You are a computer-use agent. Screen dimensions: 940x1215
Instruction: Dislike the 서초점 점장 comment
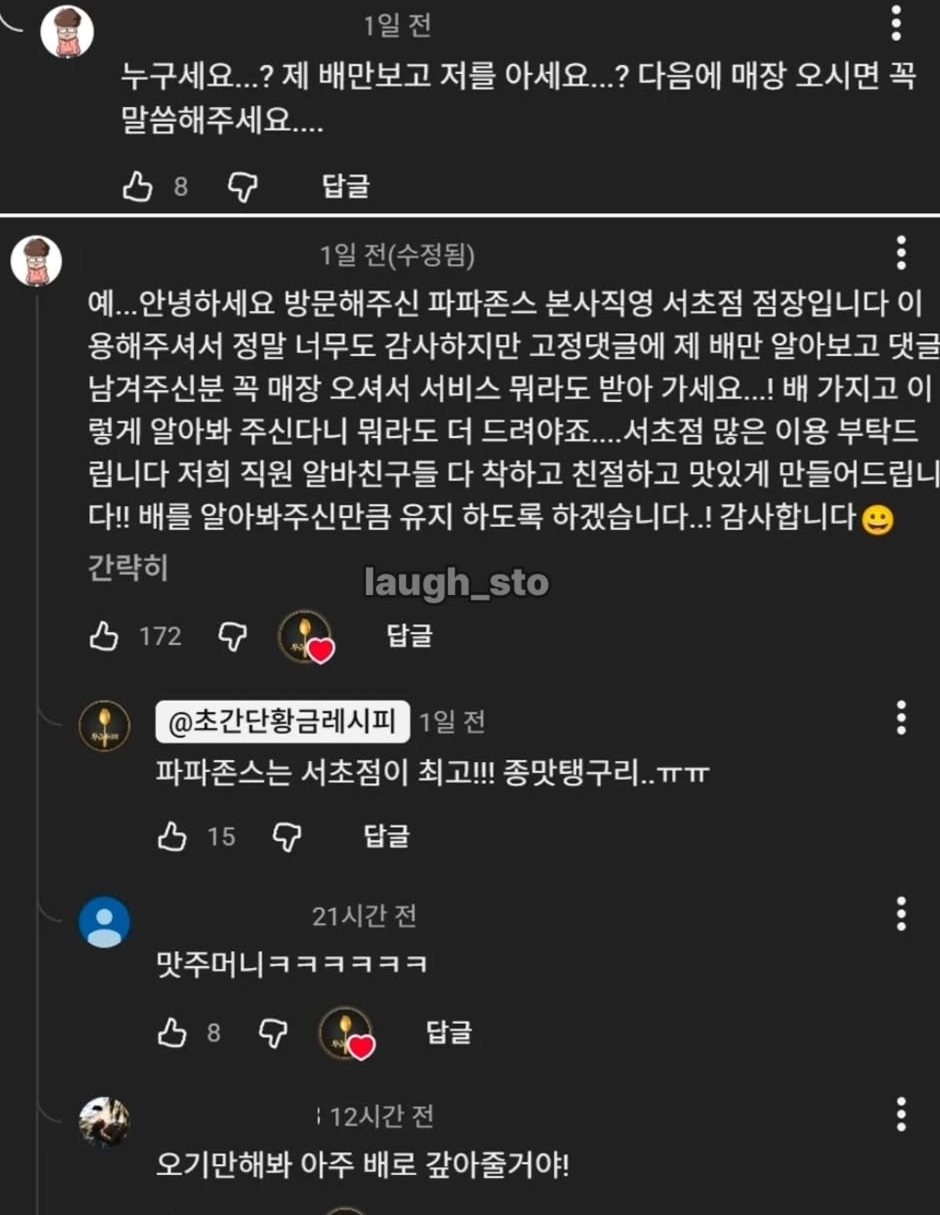click(x=232, y=636)
